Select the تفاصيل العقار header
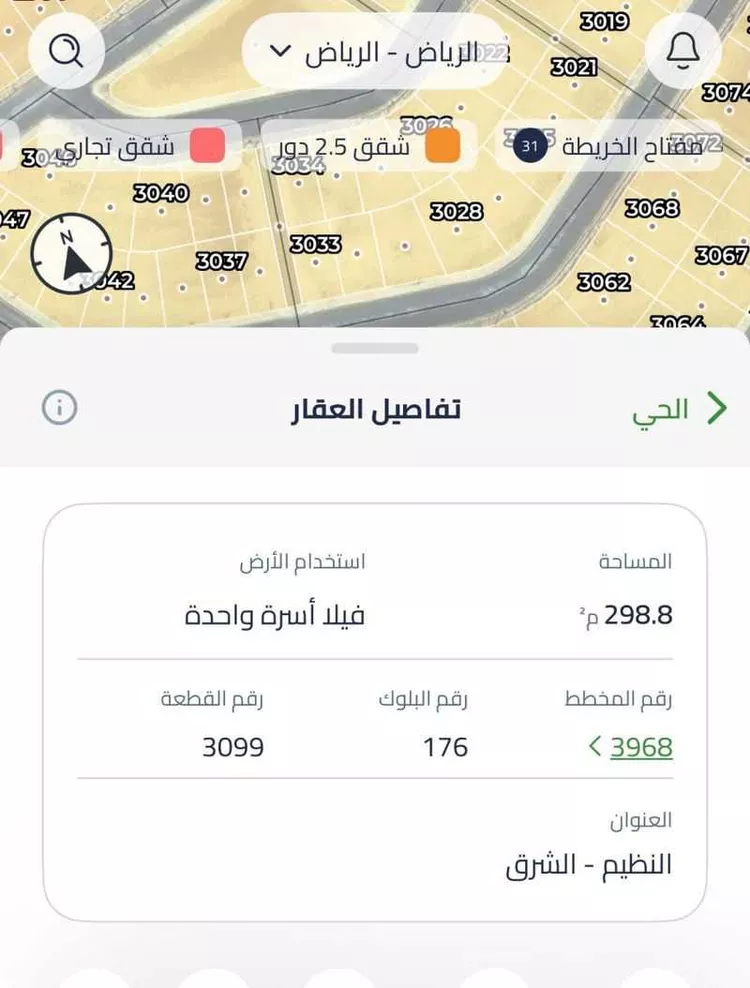750x988 pixels. [x=375, y=408]
